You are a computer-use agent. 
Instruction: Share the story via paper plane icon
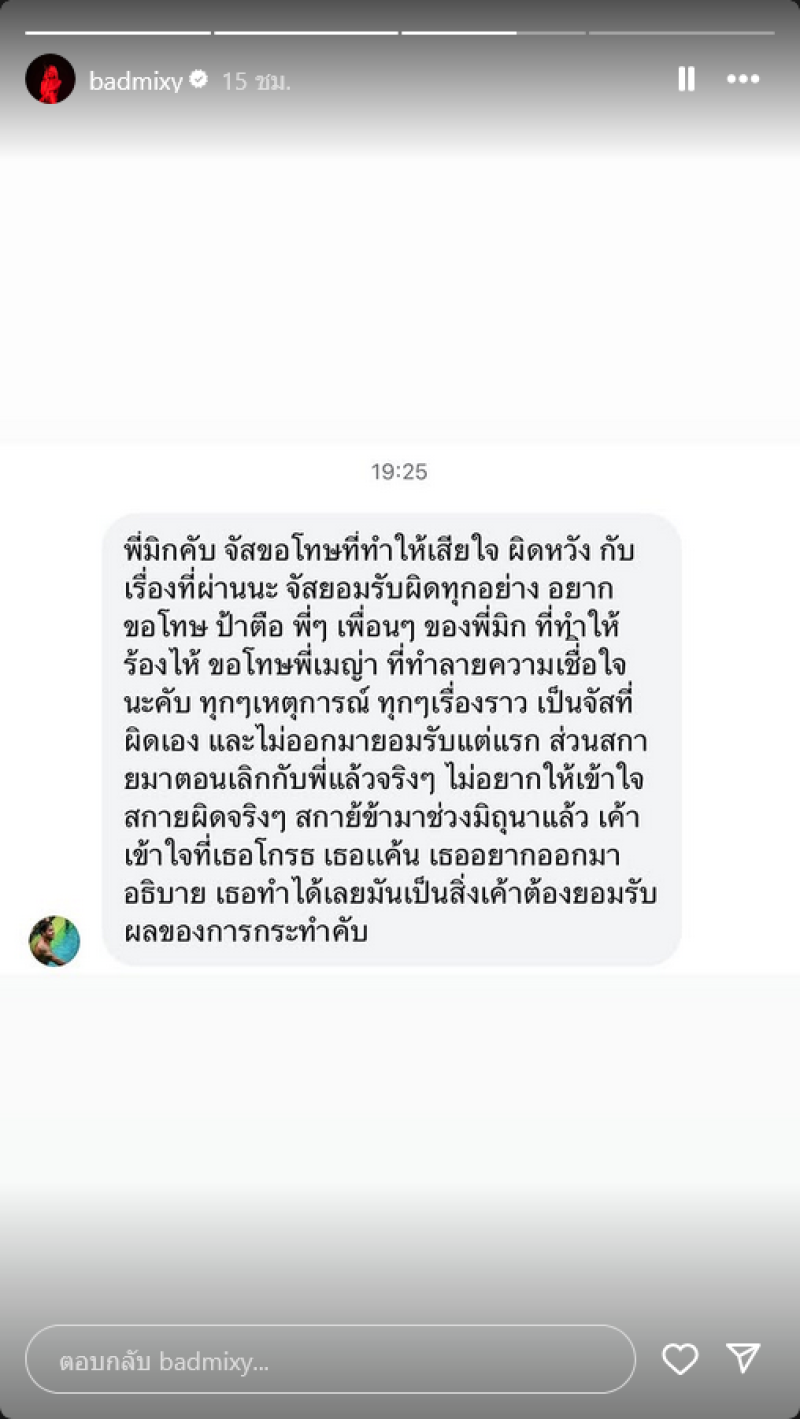point(743,1358)
